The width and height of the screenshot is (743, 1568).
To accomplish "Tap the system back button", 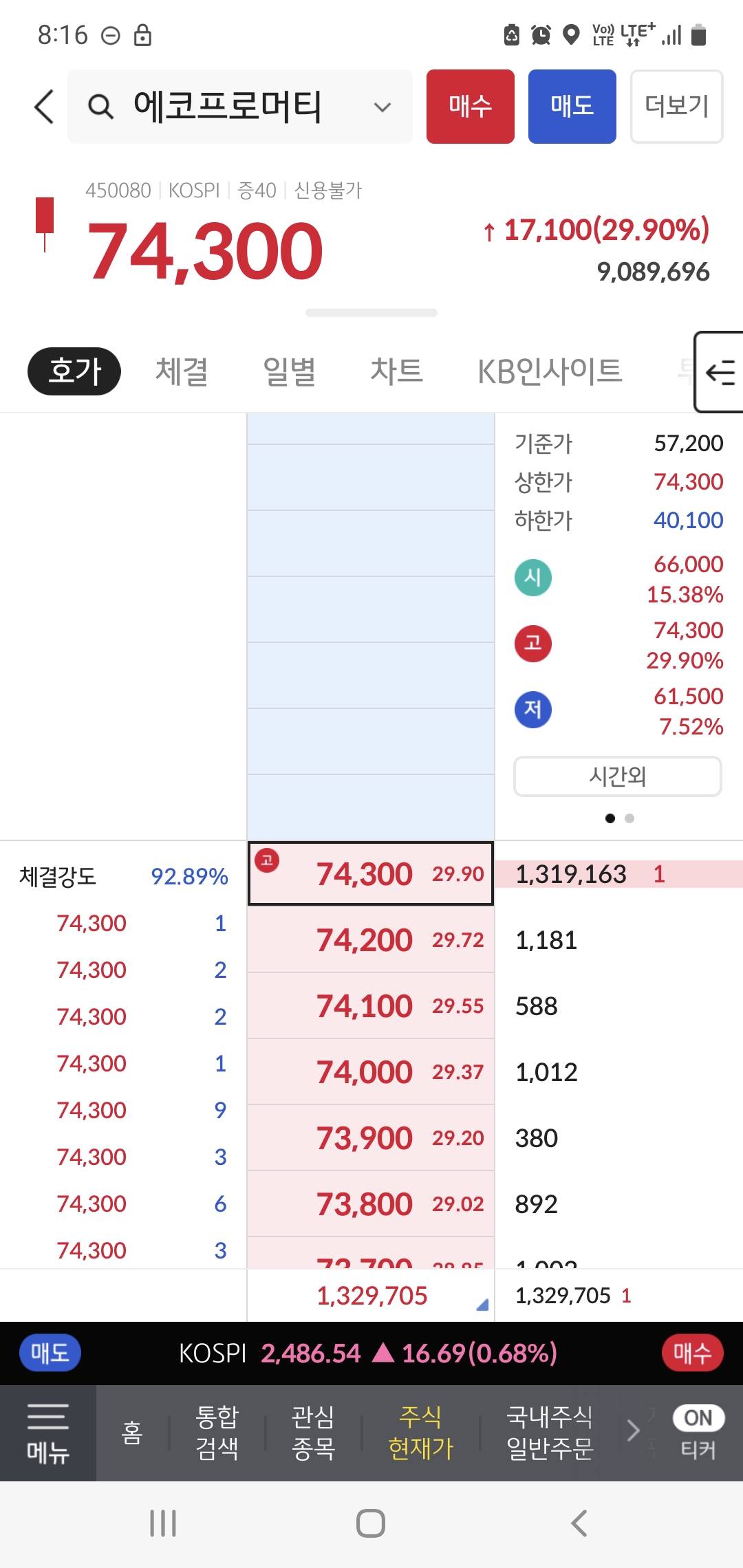I will click(x=579, y=1523).
